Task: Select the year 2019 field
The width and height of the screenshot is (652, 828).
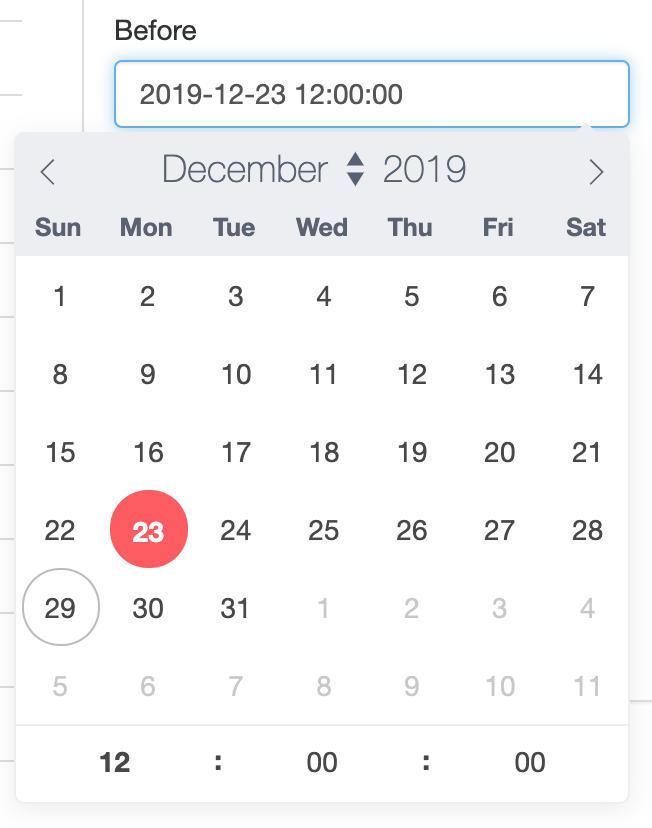Action: pos(424,170)
